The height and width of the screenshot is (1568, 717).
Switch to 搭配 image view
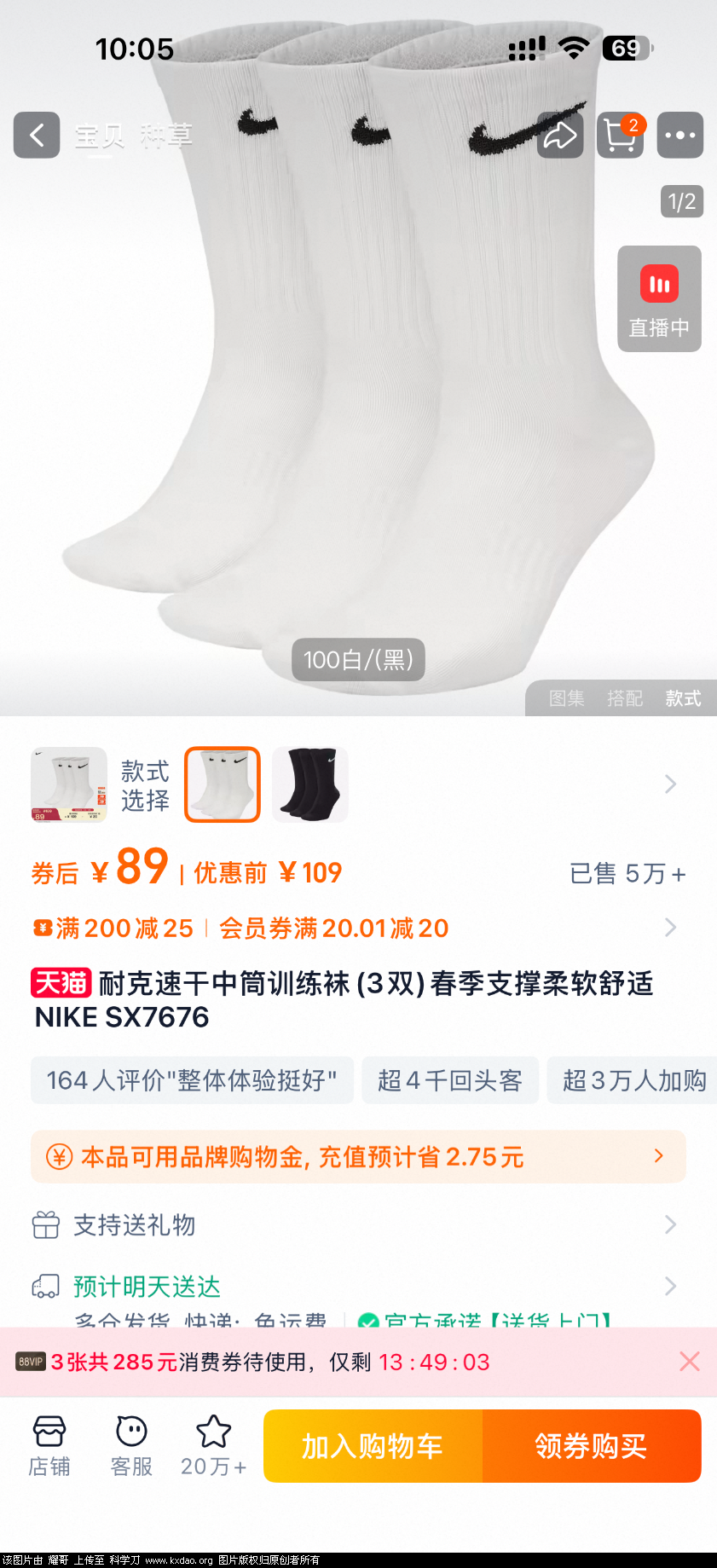624,698
